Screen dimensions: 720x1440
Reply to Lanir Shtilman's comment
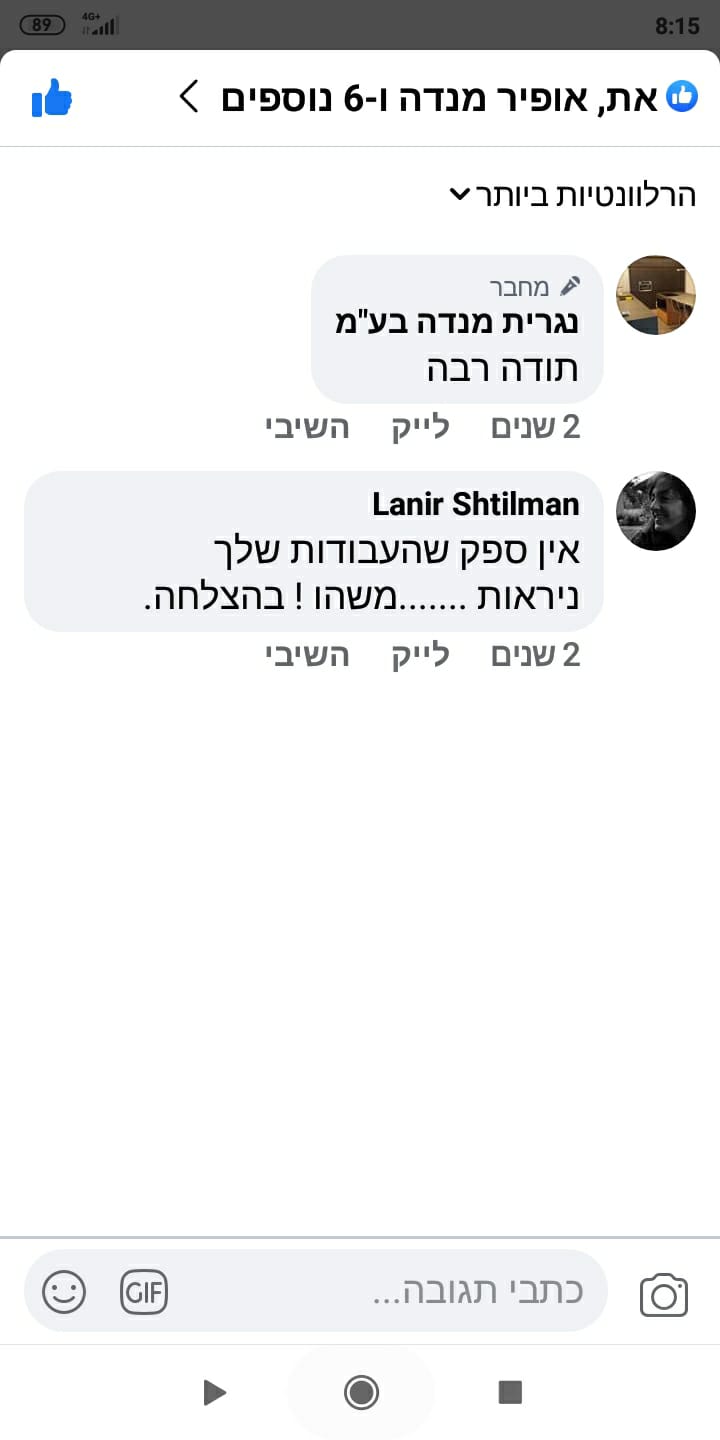click(307, 655)
